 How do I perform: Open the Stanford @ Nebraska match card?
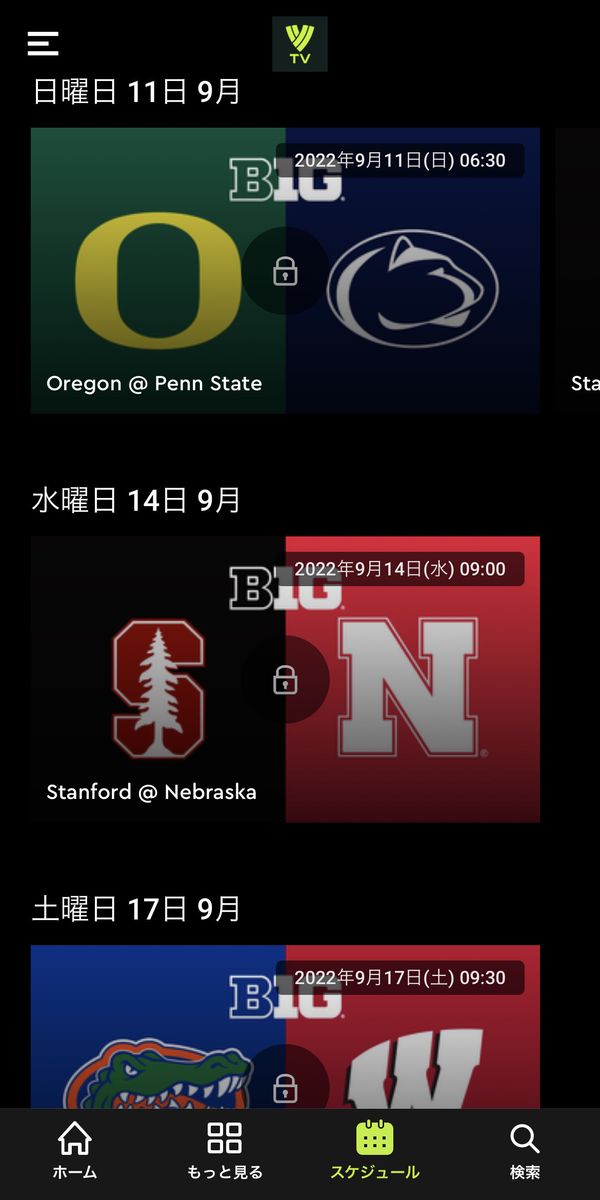285,679
